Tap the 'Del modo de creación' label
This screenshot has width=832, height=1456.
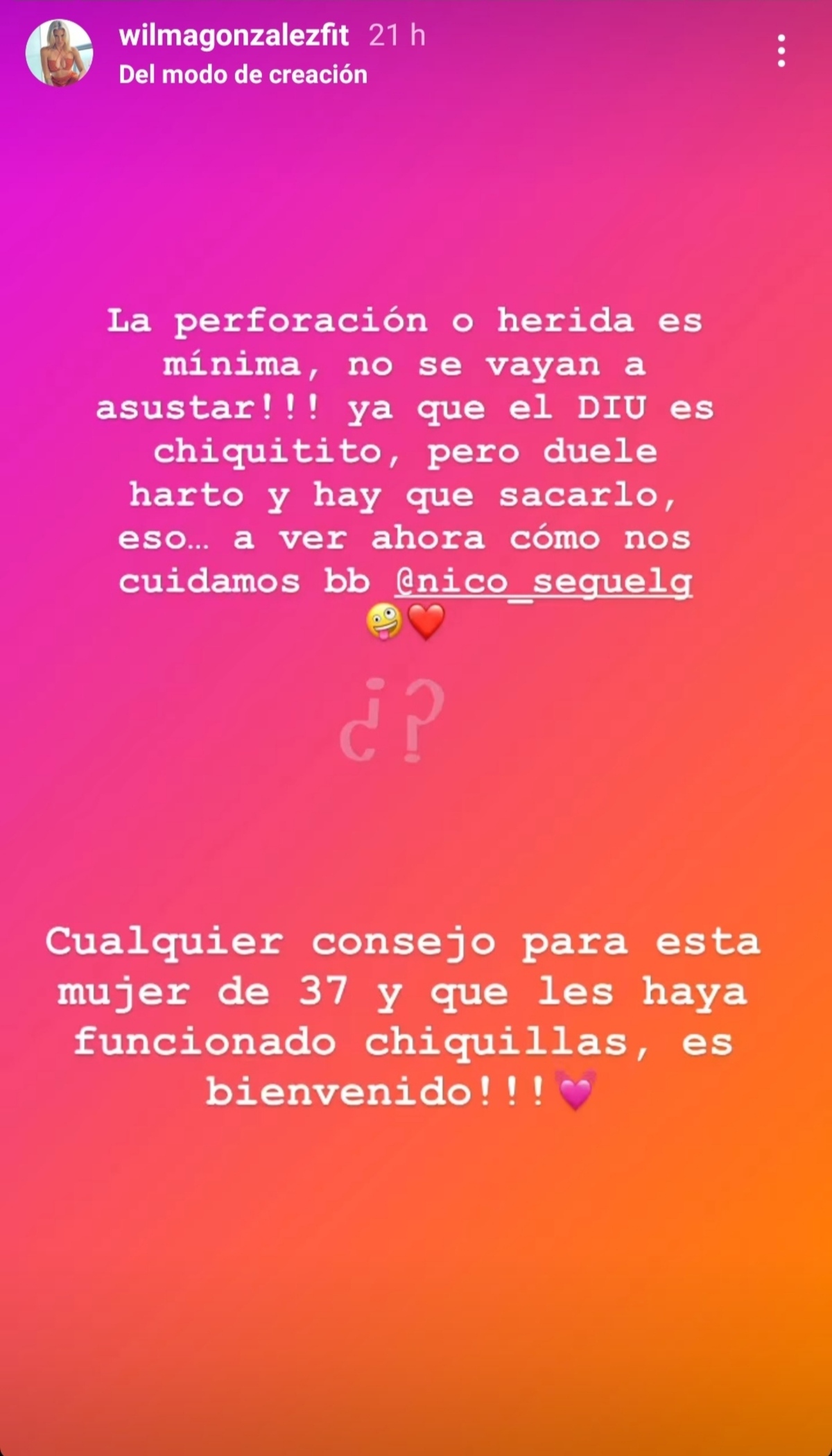click(x=243, y=75)
